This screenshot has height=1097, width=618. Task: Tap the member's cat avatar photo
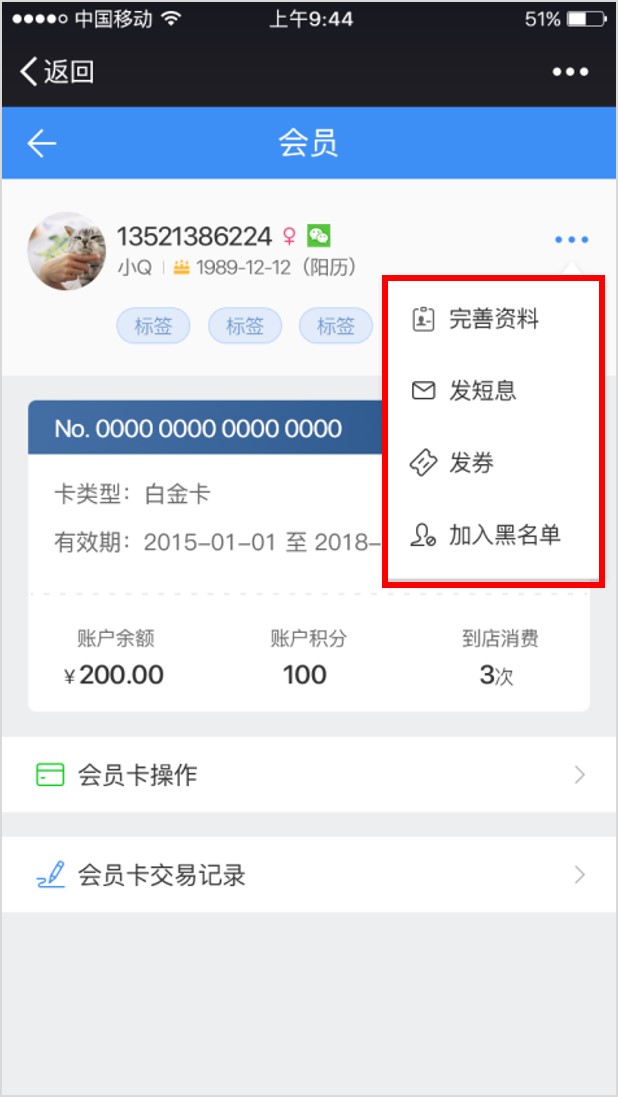pos(67,251)
